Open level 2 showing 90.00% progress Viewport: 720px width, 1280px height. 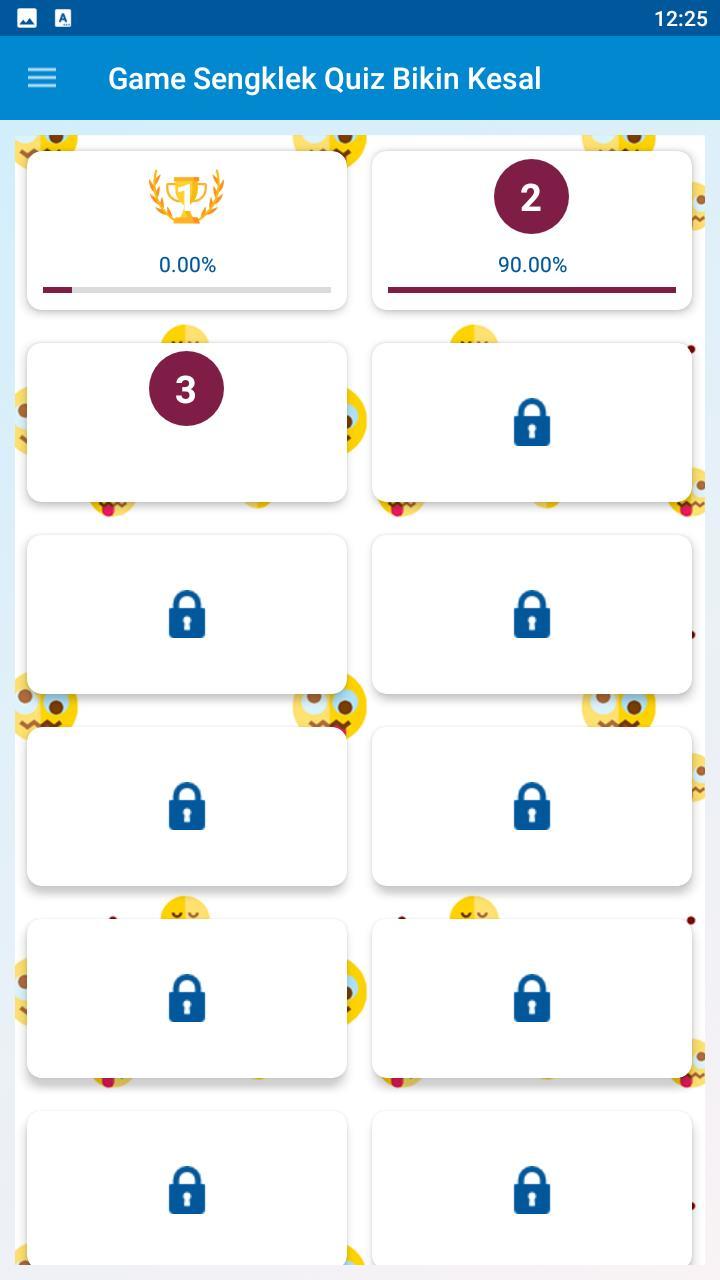tap(531, 229)
